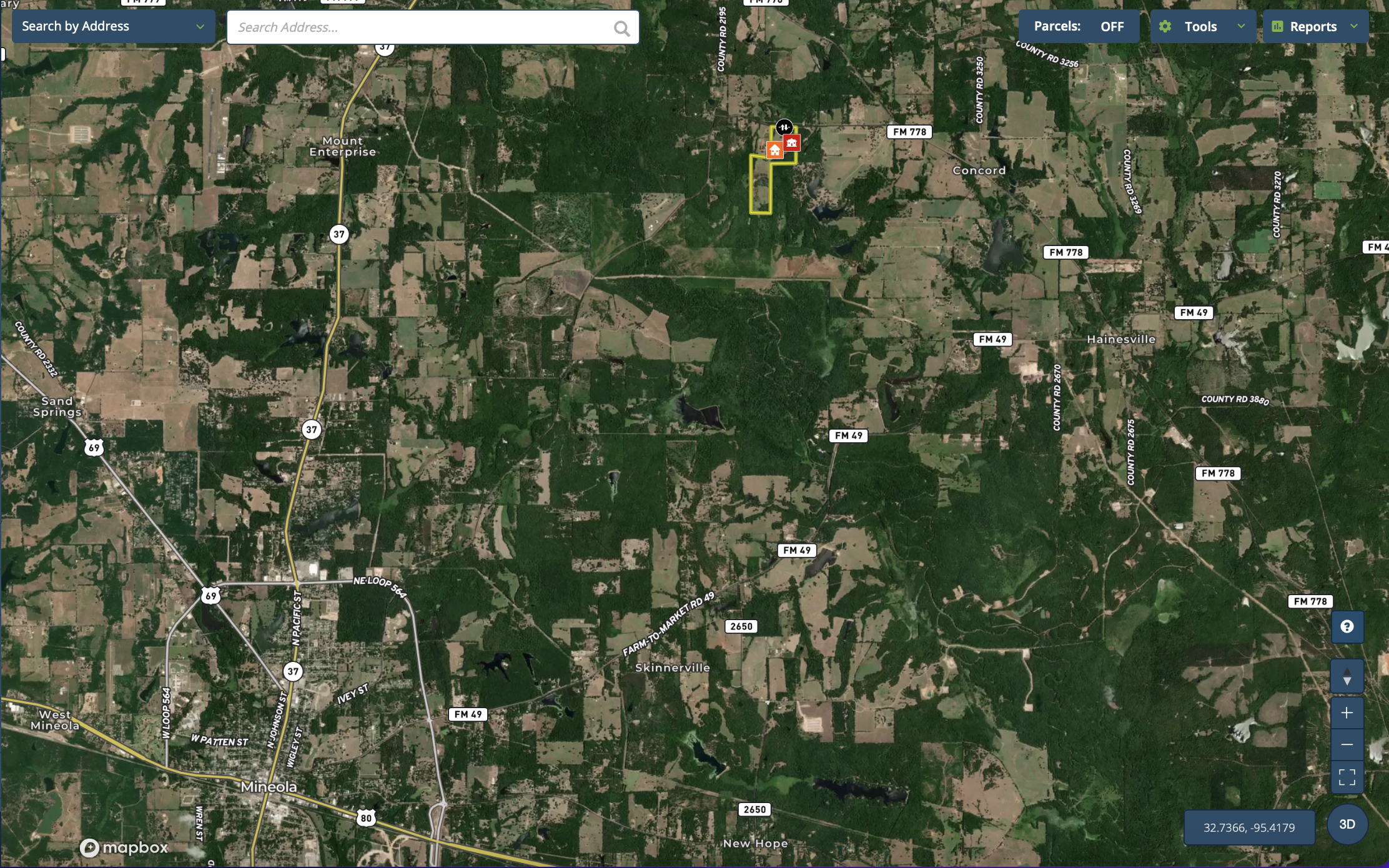Select the orange house marker
The image size is (1389, 868).
click(x=774, y=150)
